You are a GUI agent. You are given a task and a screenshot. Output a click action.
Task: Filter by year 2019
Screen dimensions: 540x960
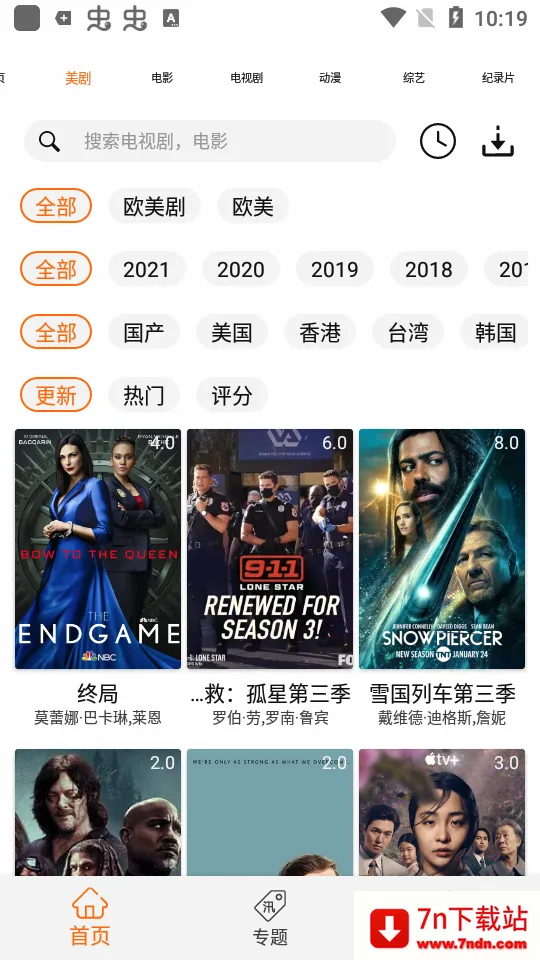pos(334,269)
